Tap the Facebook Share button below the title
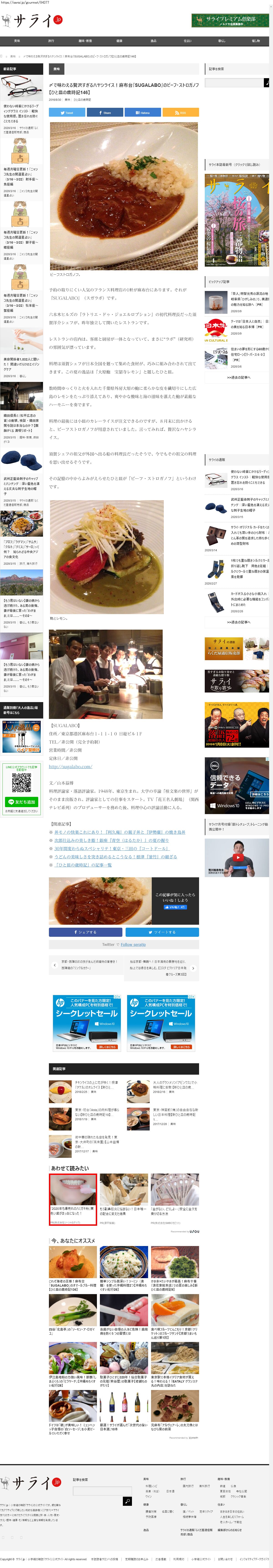Image resolution: width=273 pixels, height=1568 pixels. pyautogui.click(x=105, y=113)
